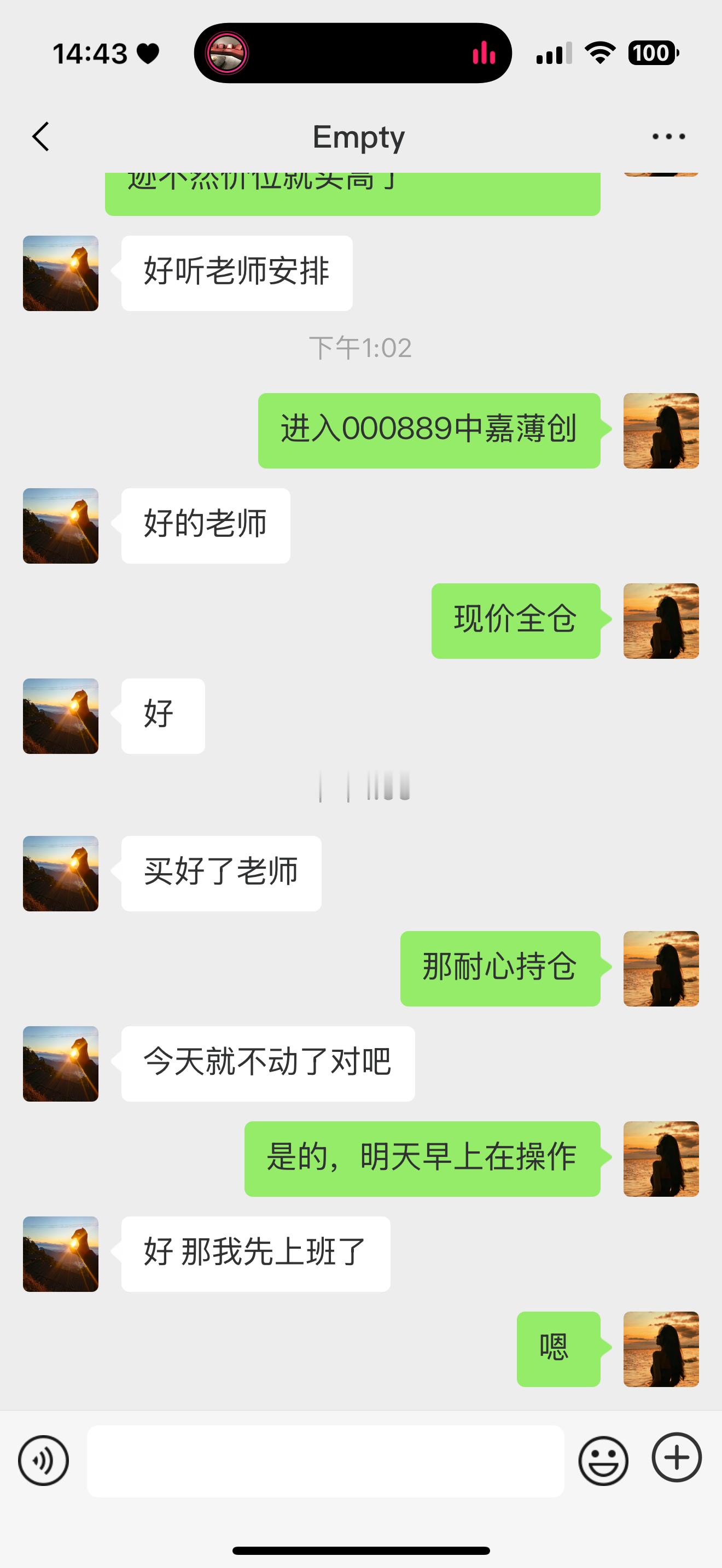The height and width of the screenshot is (1568, 722).
Task: Tap the Wi-Fi icon in status bar
Action: click(x=599, y=55)
